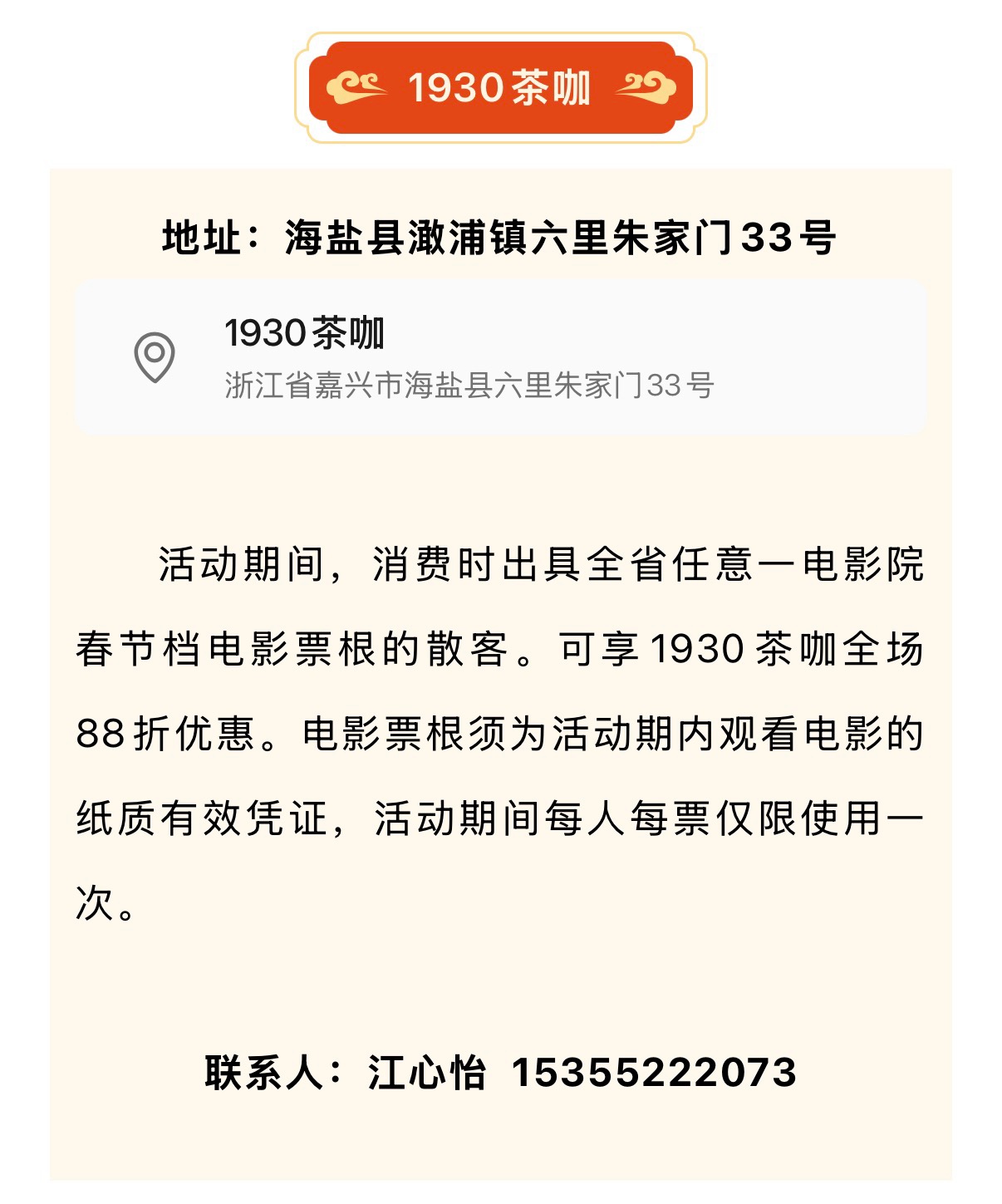Open the 1930茶咖 location card
The image size is (1002, 1204).
500,357
